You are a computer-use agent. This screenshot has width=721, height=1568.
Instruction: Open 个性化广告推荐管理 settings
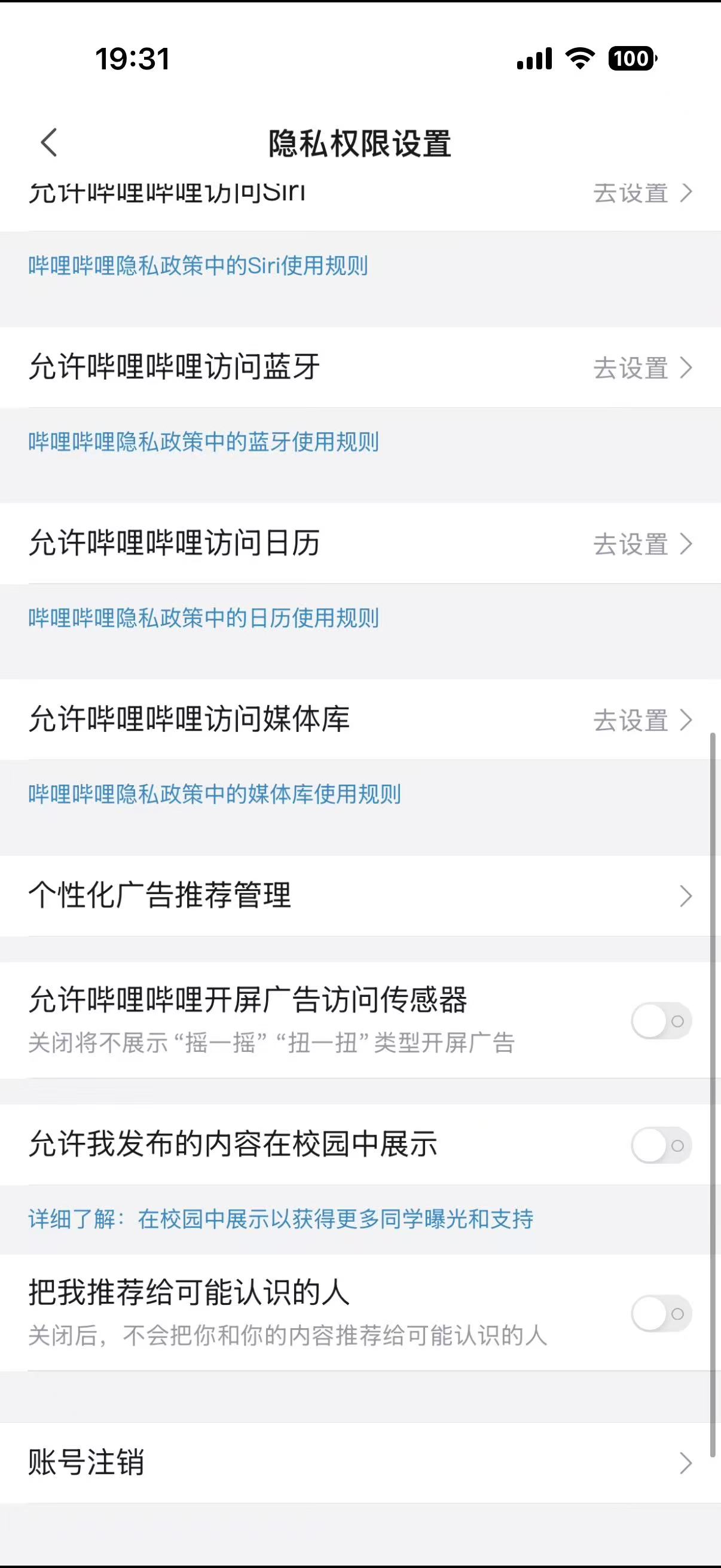click(161, 895)
